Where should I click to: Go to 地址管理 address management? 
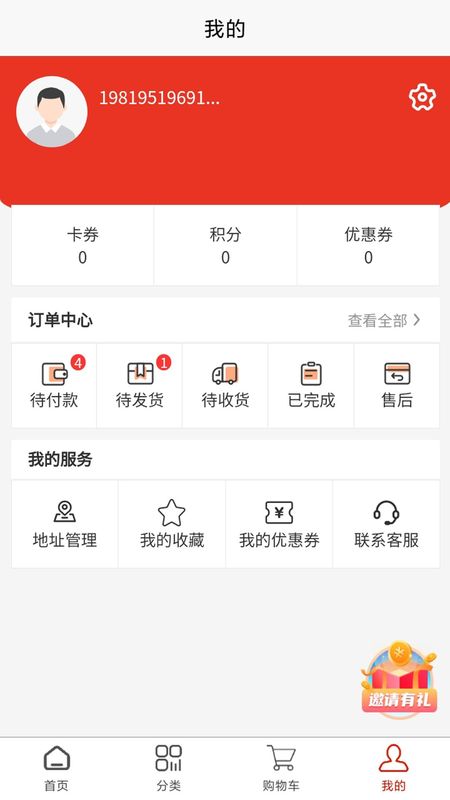point(65,524)
